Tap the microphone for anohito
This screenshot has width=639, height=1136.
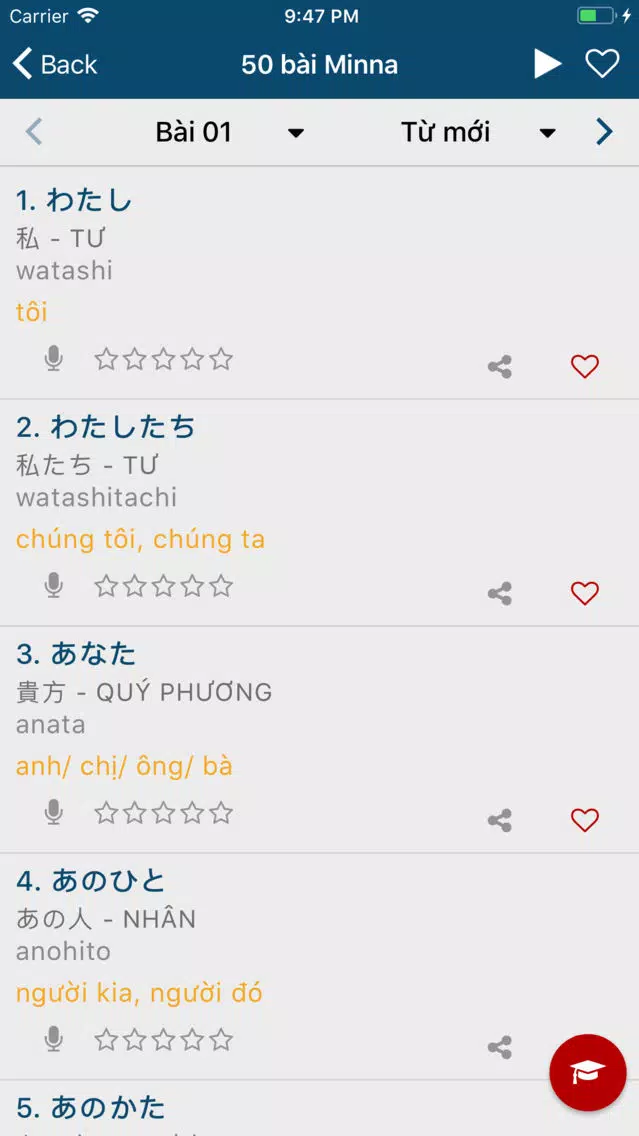tap(54, 1040)
